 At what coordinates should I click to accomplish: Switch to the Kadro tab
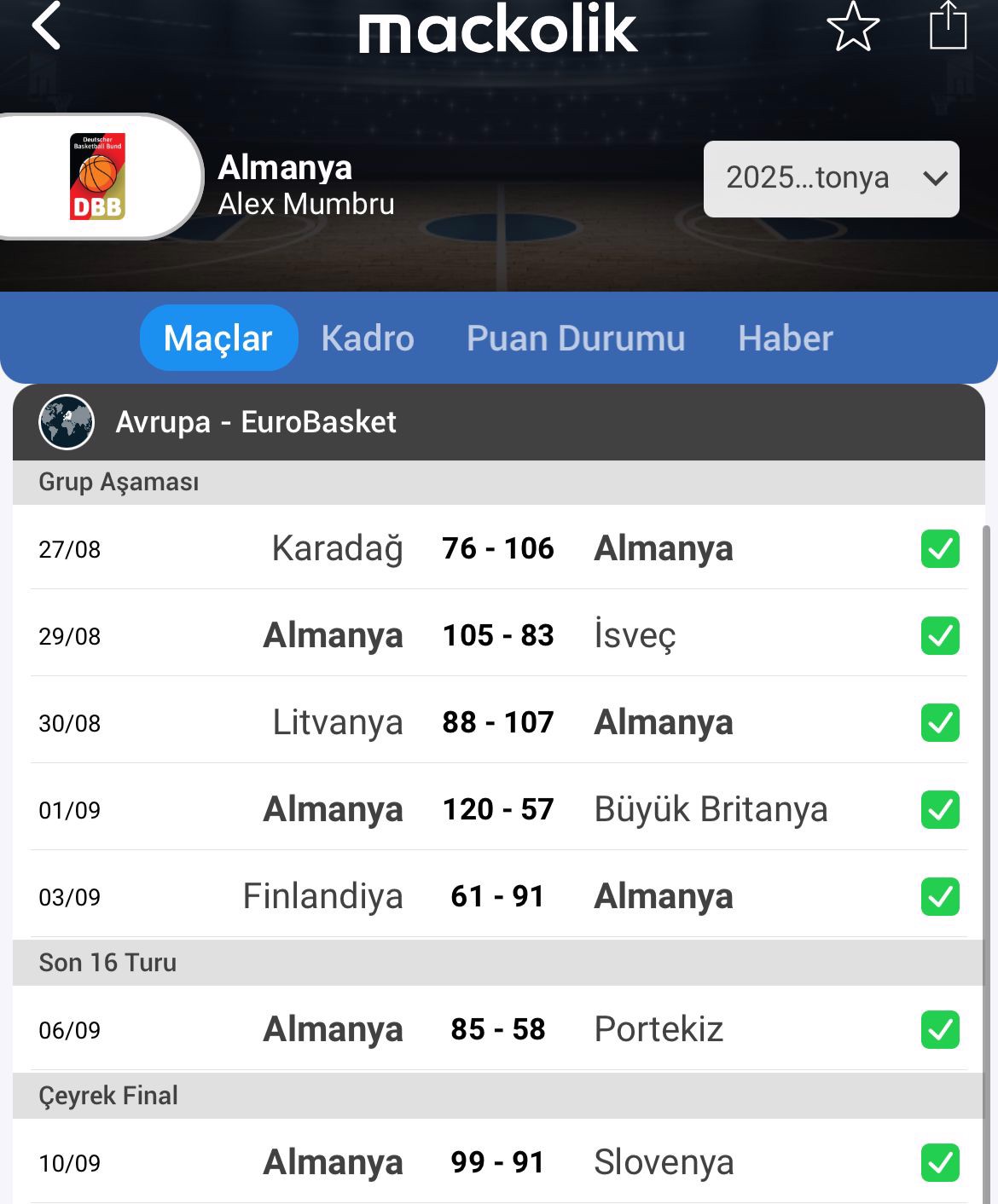tap(368, 339)
